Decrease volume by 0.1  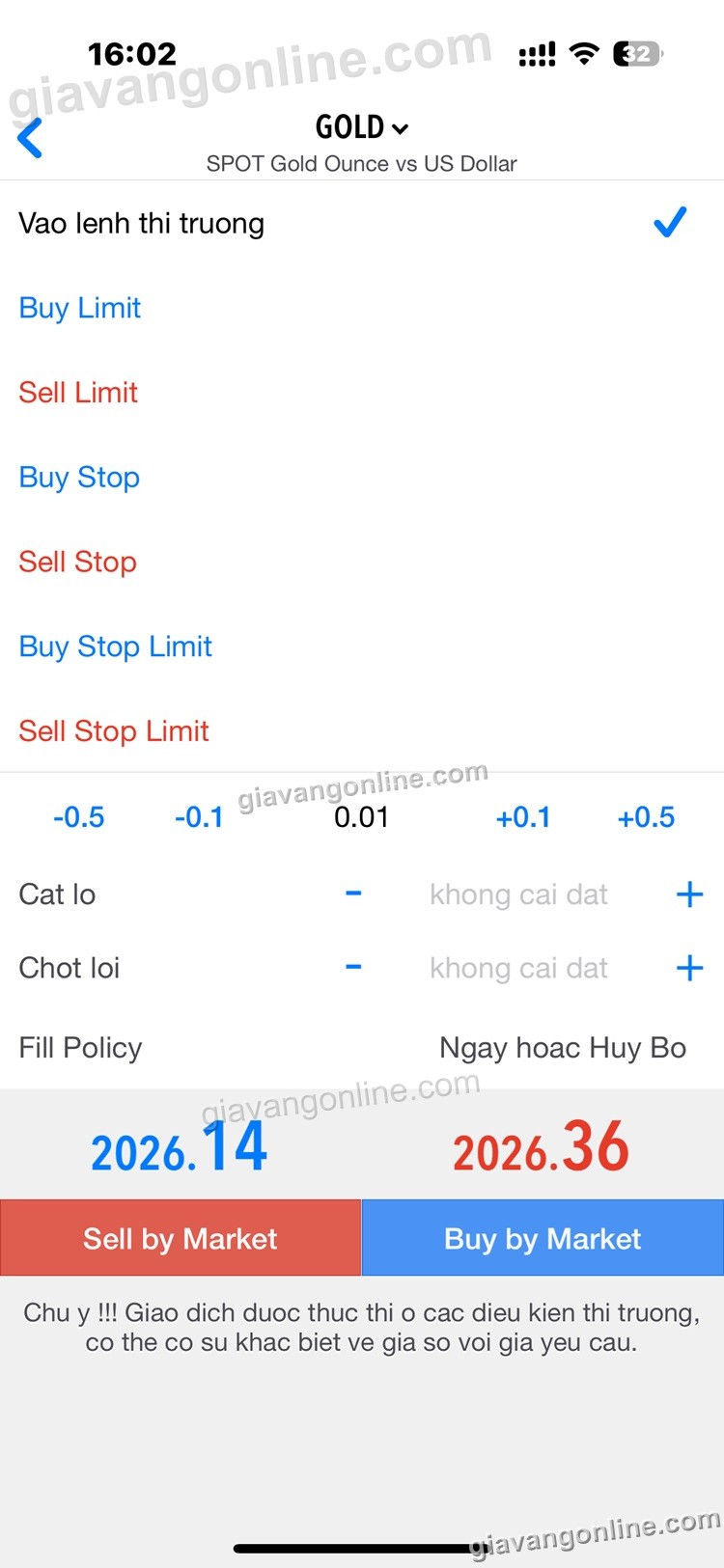coord(199,817)
